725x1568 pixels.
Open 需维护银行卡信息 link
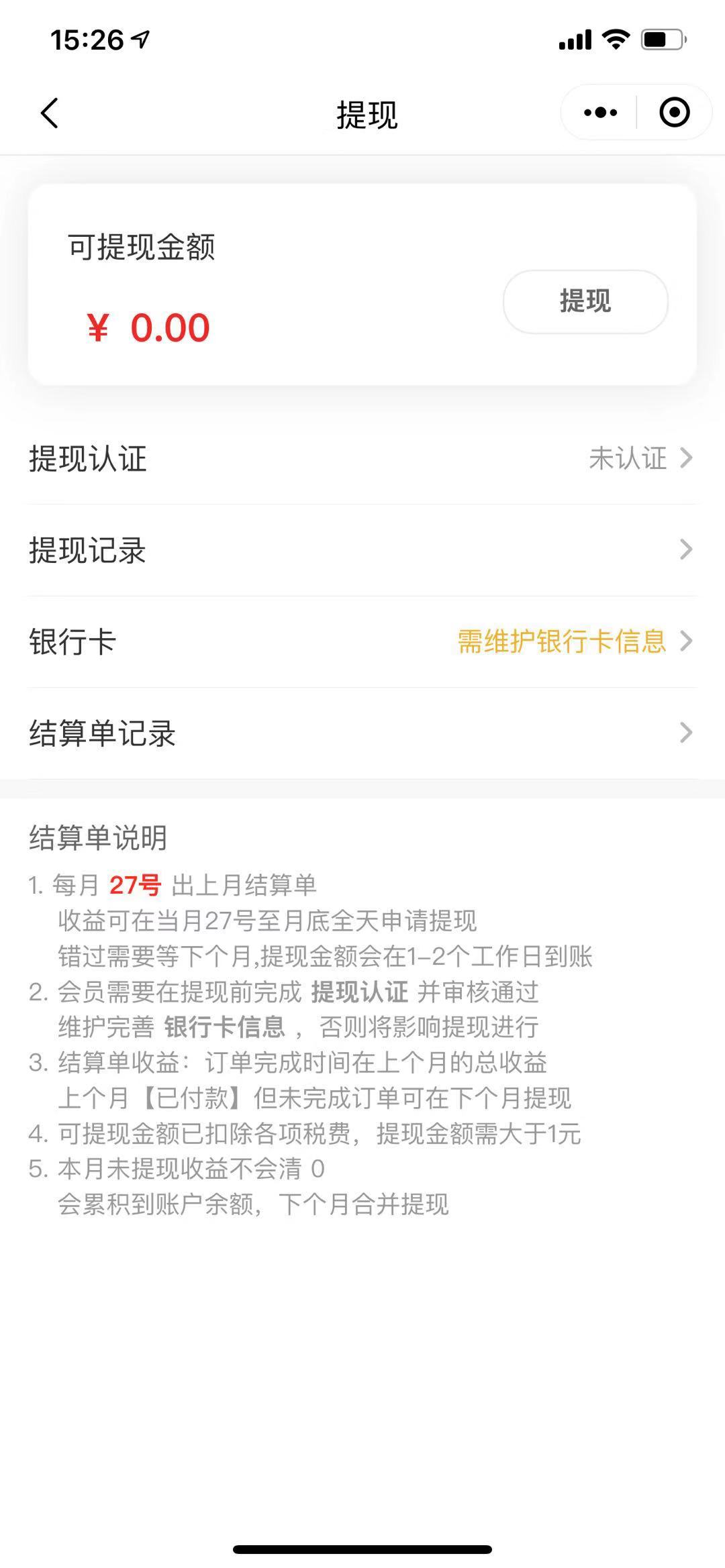click(561, 643)
